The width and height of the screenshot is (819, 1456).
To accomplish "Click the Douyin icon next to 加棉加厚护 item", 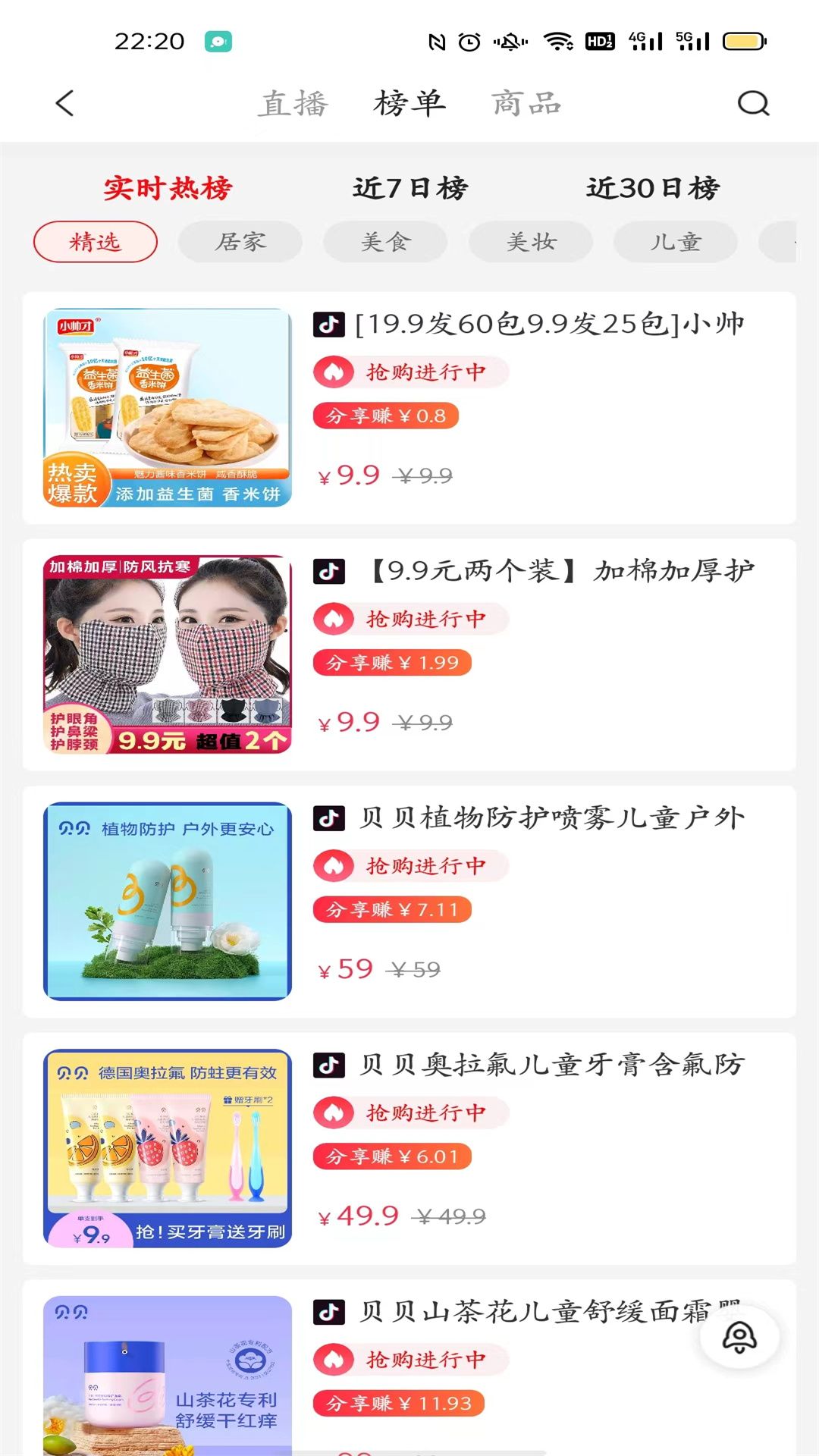I will 329,571.
